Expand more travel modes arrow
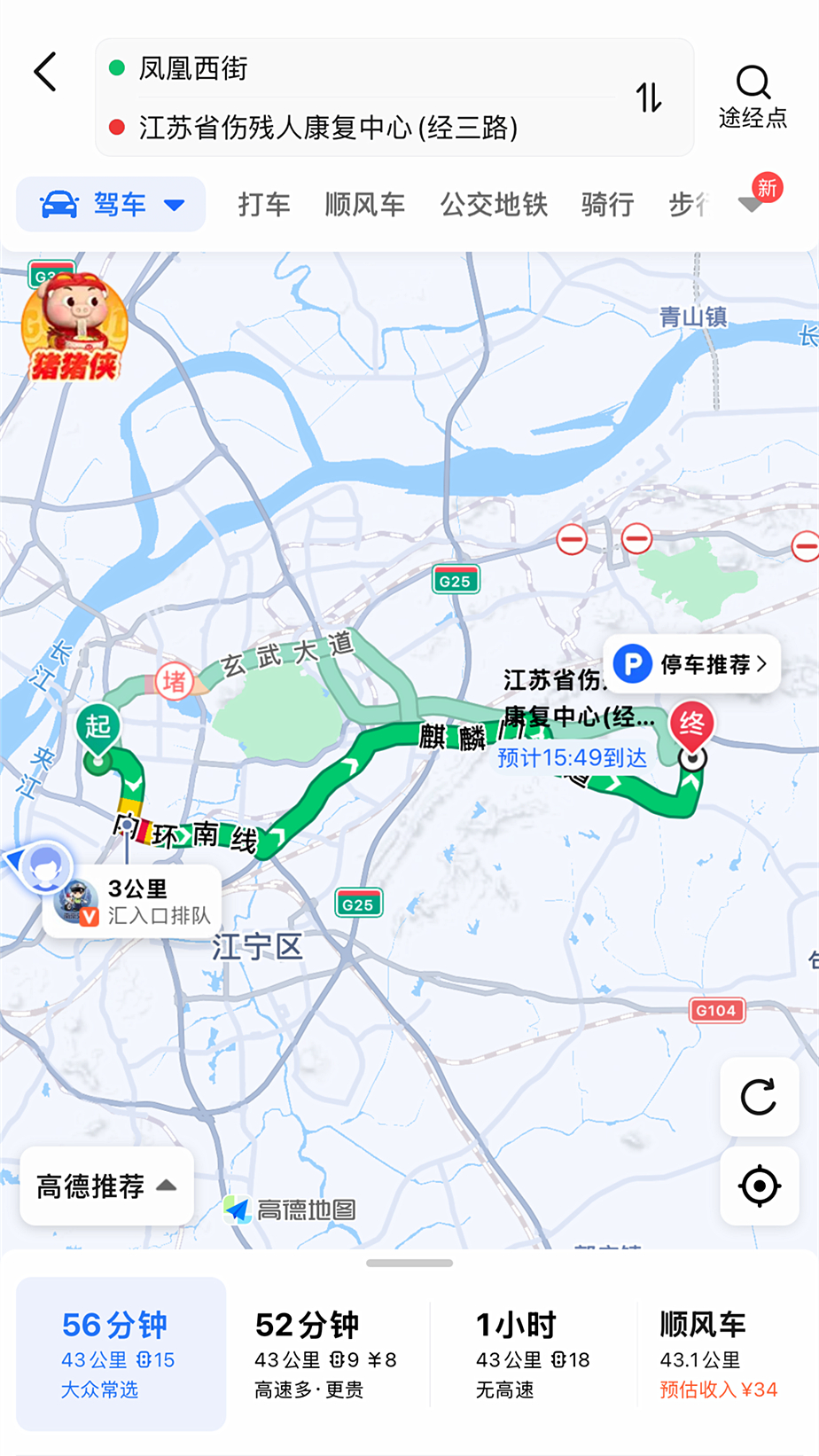819x1456 pixels. coord(751,205)
